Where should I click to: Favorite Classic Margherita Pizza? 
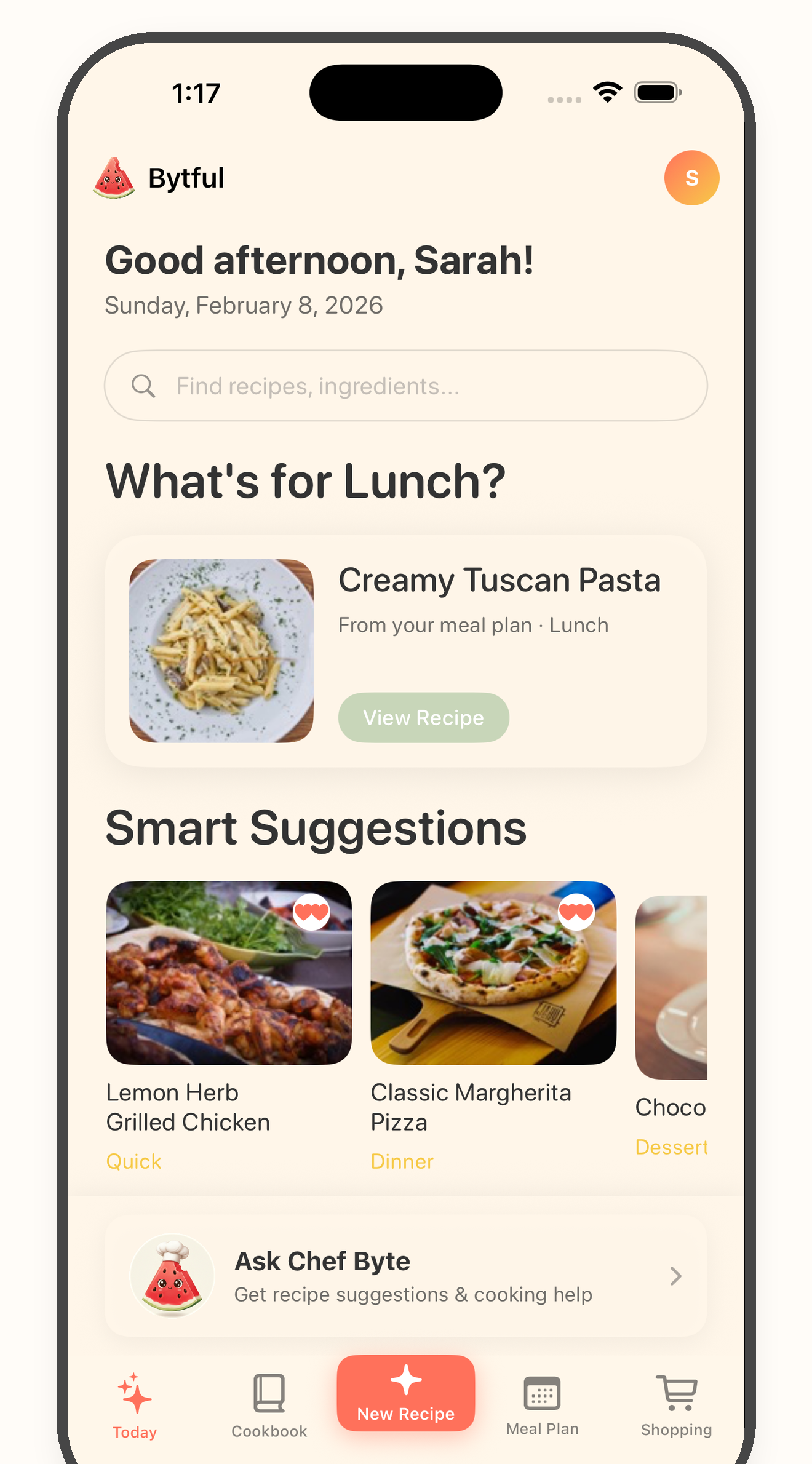[576, 912]
